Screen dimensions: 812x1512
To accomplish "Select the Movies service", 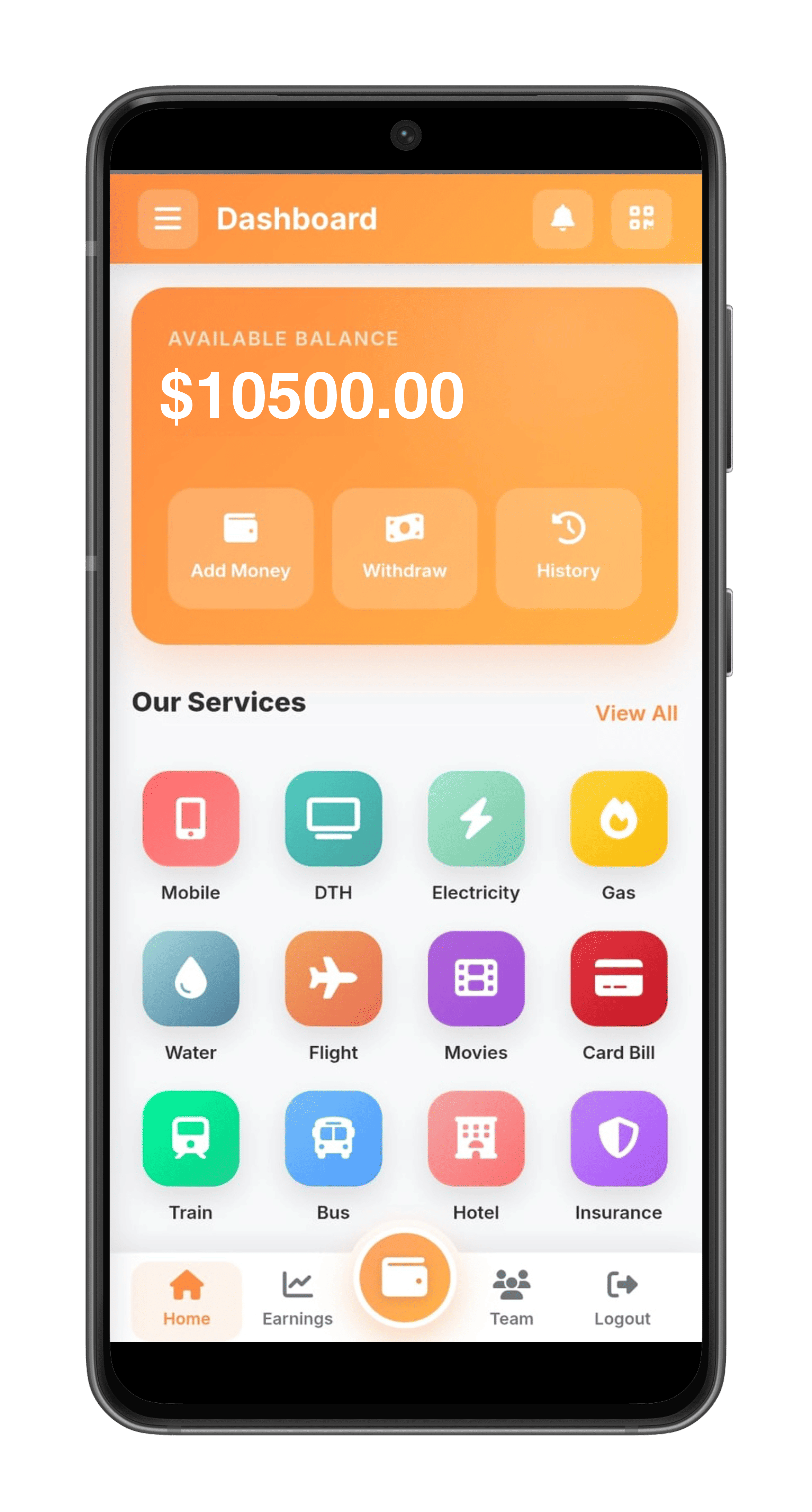I will click(476, 978).
